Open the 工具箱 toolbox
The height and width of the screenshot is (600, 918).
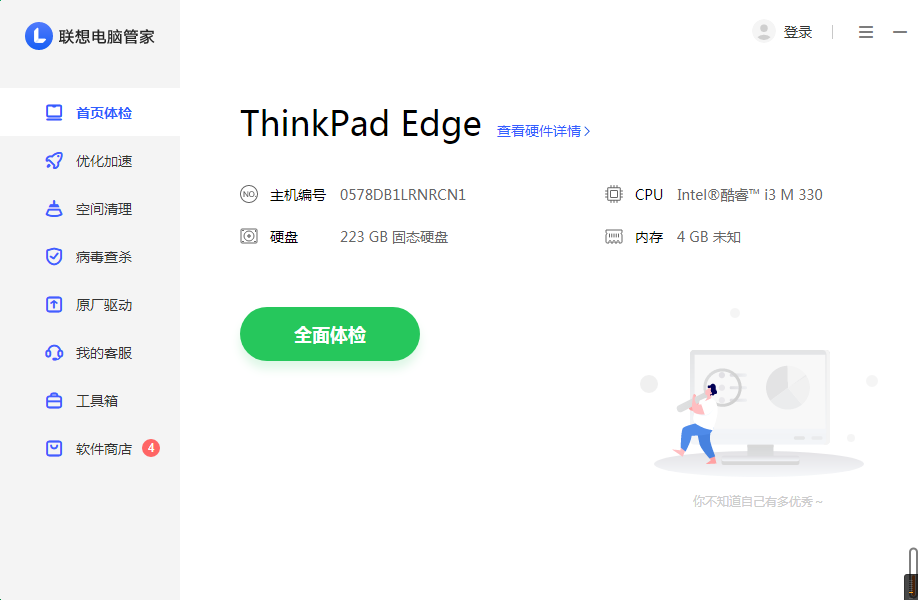90,401
